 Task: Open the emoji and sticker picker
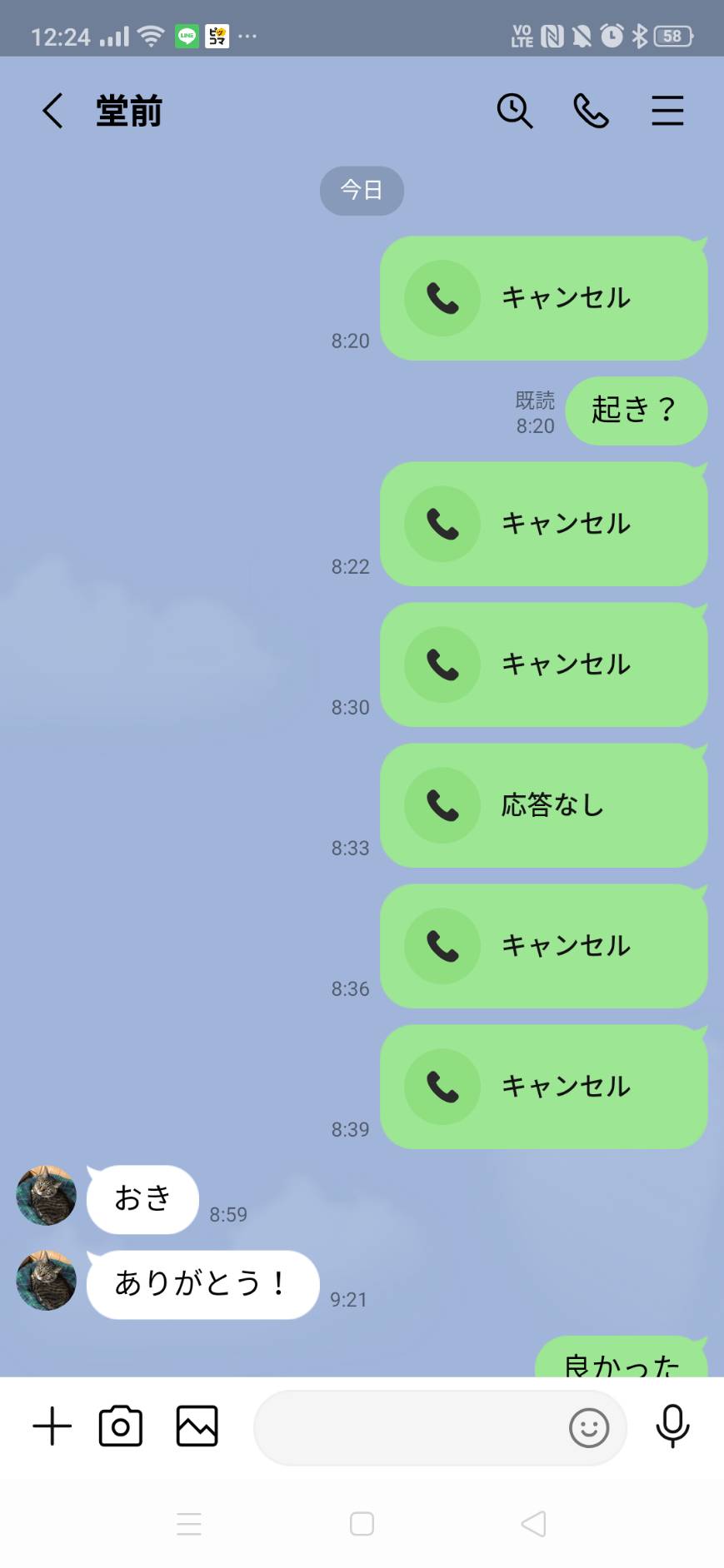point(589,1428)
